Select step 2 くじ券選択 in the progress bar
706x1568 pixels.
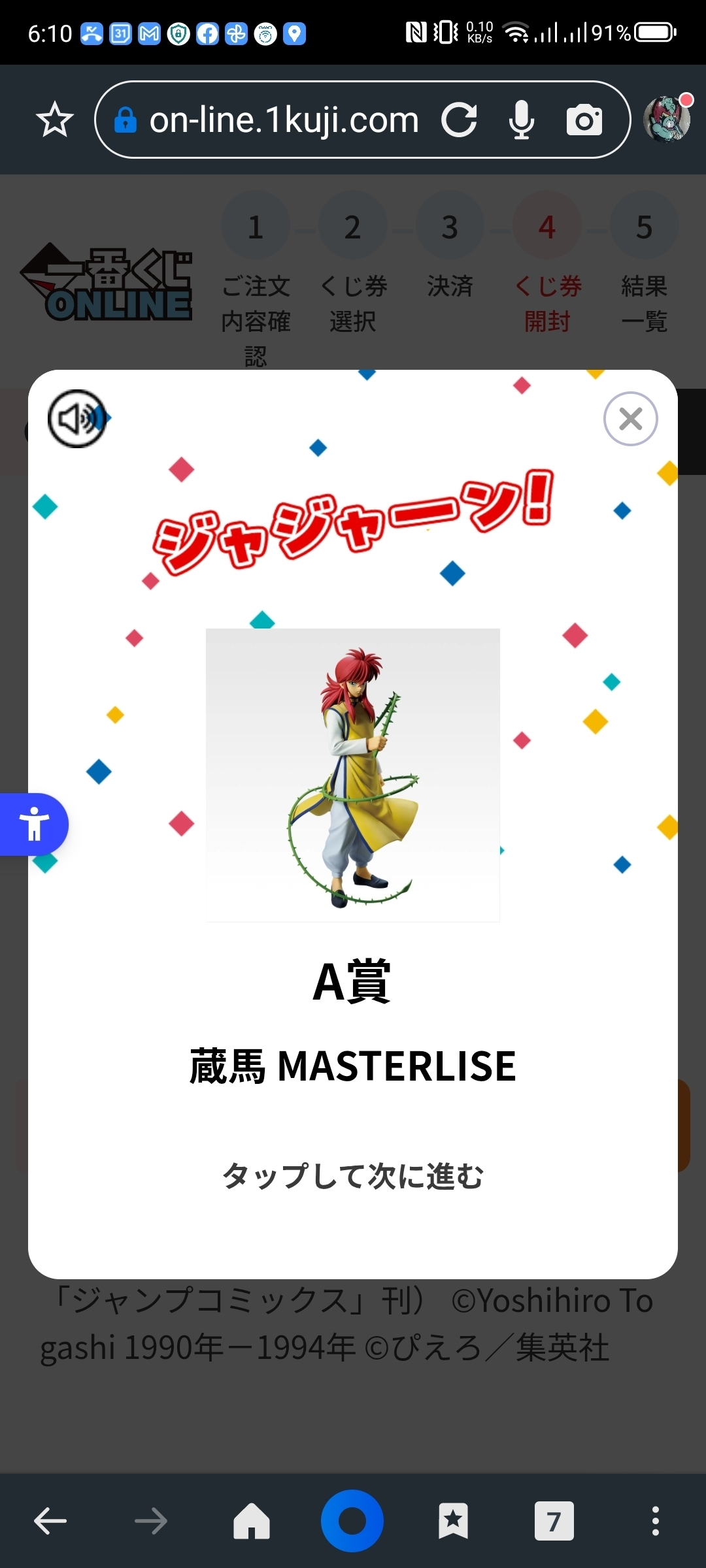pos(352,225)
